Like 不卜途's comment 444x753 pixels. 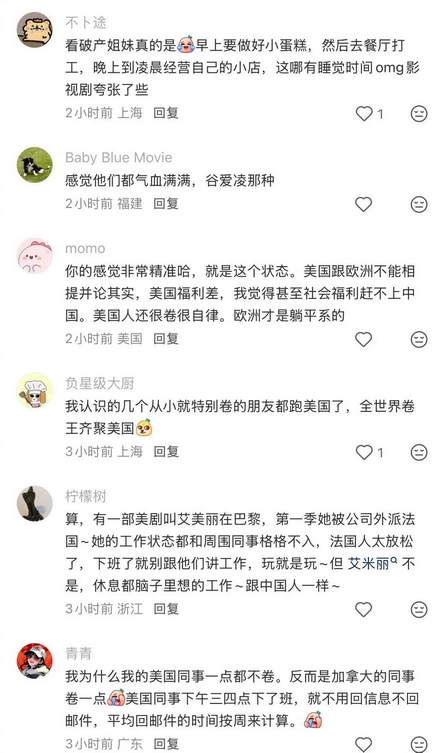(x=363, y=113)
